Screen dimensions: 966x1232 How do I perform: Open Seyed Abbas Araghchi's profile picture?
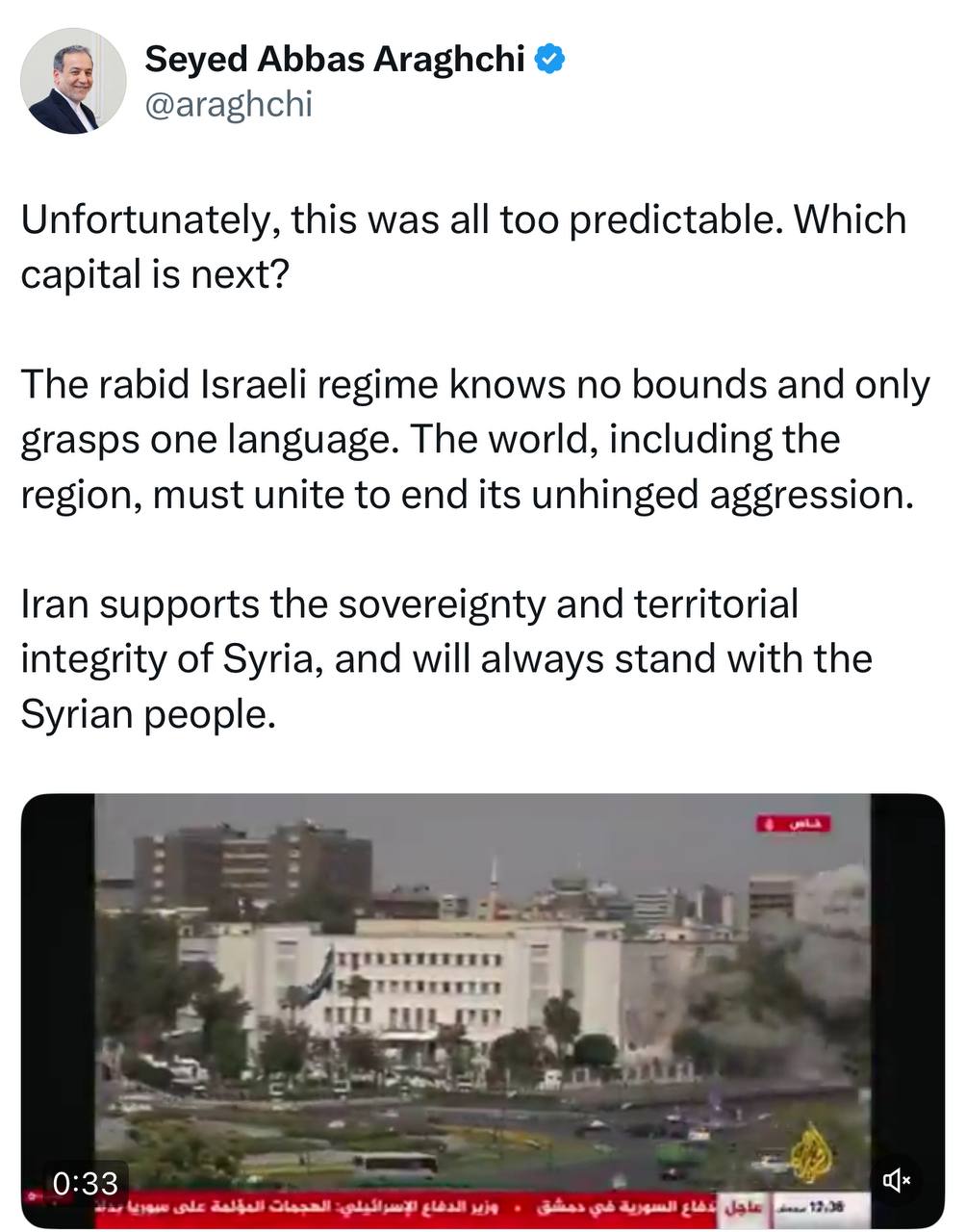pos(73,81)
